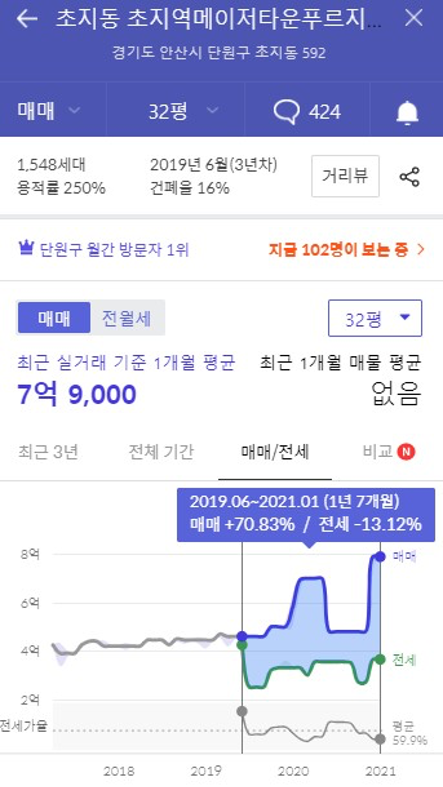
Task: Open the 비교 tab
Action: pyautogui.click(x=389, y=452)
